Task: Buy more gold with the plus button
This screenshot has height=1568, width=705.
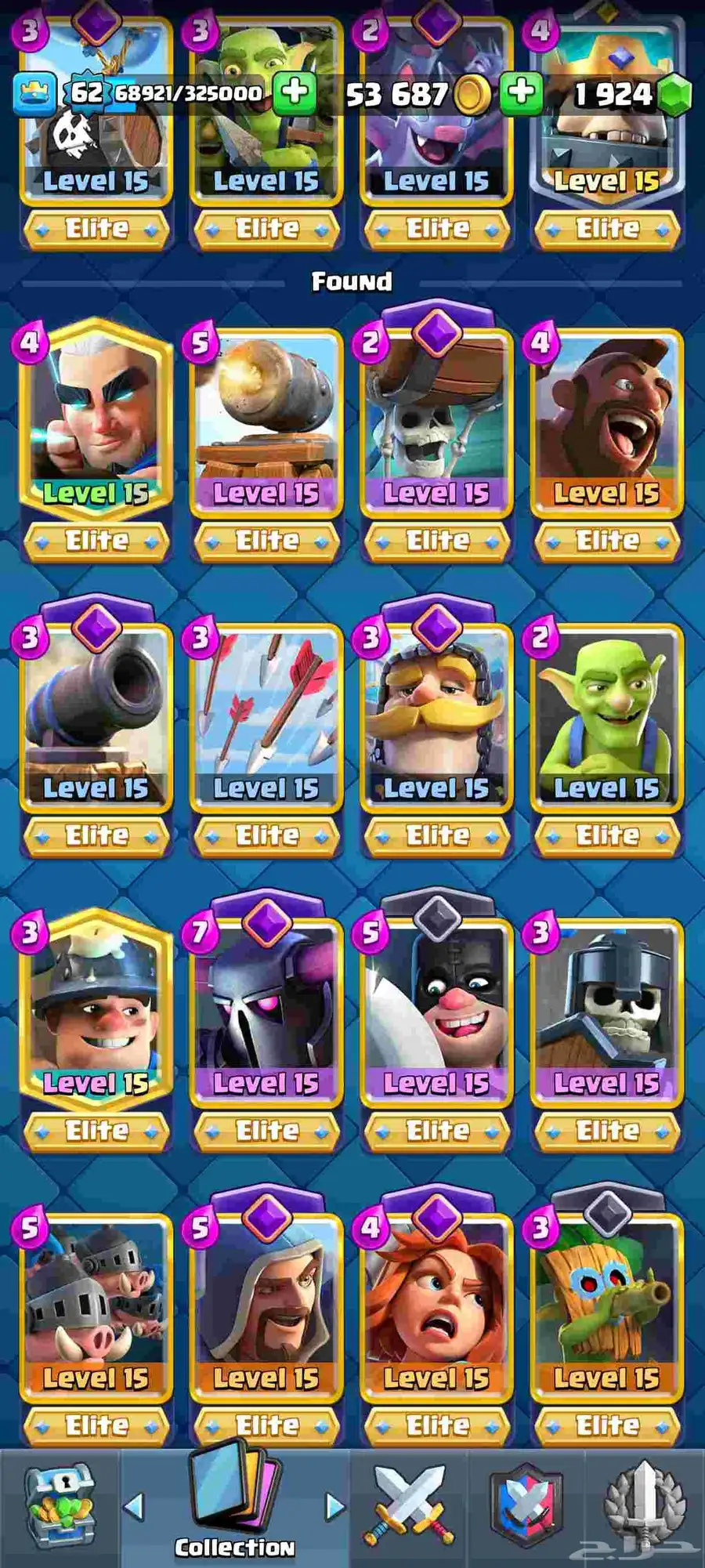Action: pyautogui.click(x=521, y=92)
